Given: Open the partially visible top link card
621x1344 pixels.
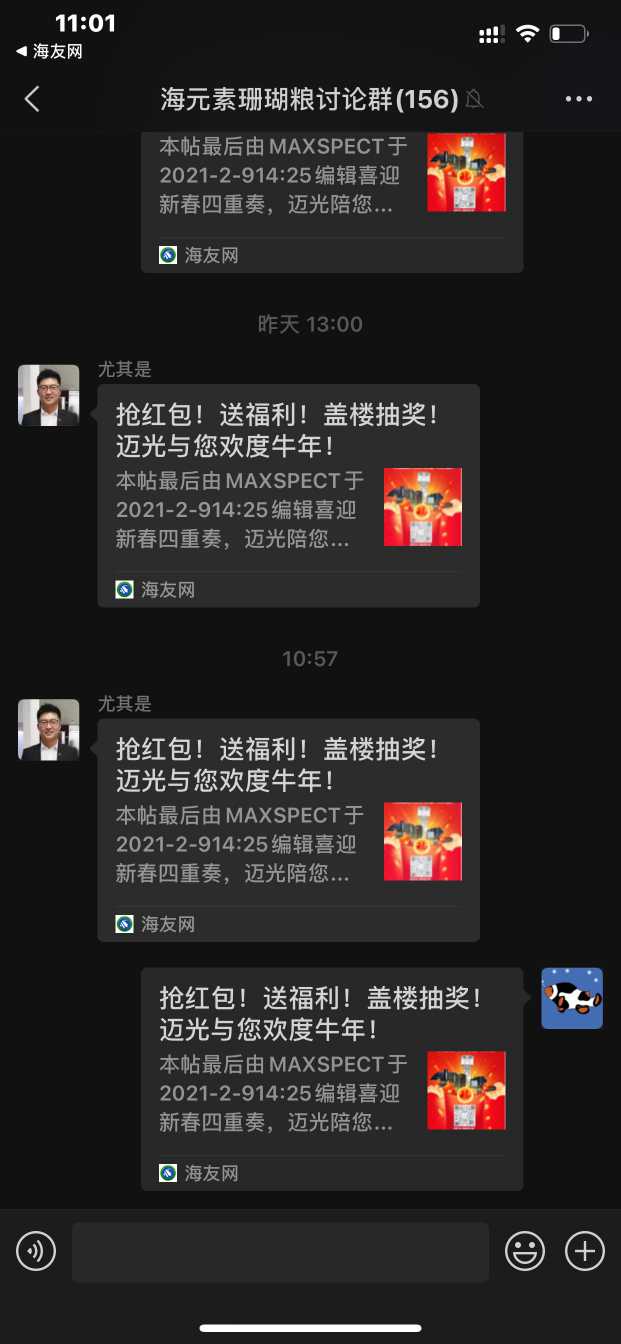Looking at the screenshot, I should (332, 200).
